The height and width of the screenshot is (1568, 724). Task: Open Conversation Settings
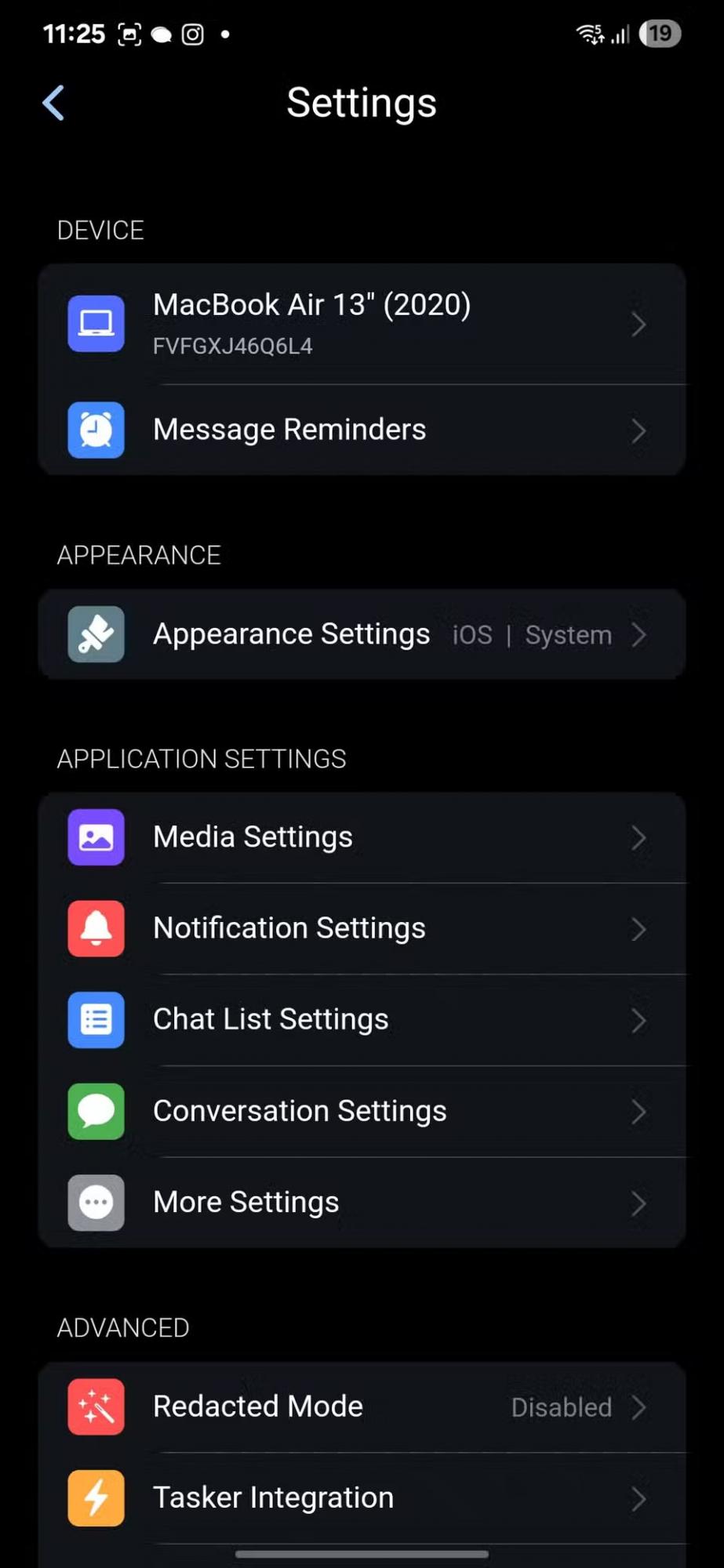click(361, 1111)
